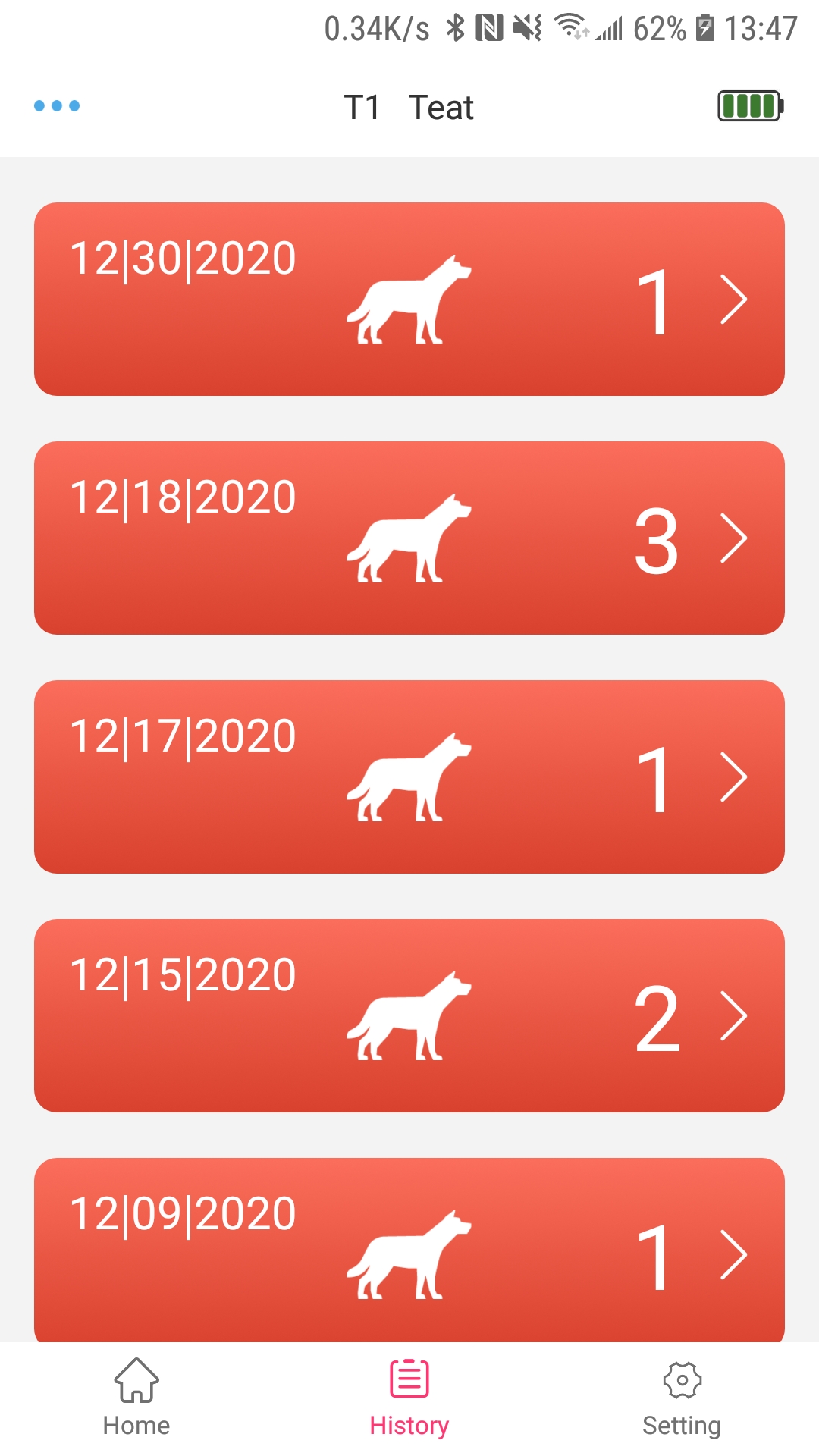Switch to the Setting tab
Viewport: 819px width, 1456px height.
[x=682, y=1398]
